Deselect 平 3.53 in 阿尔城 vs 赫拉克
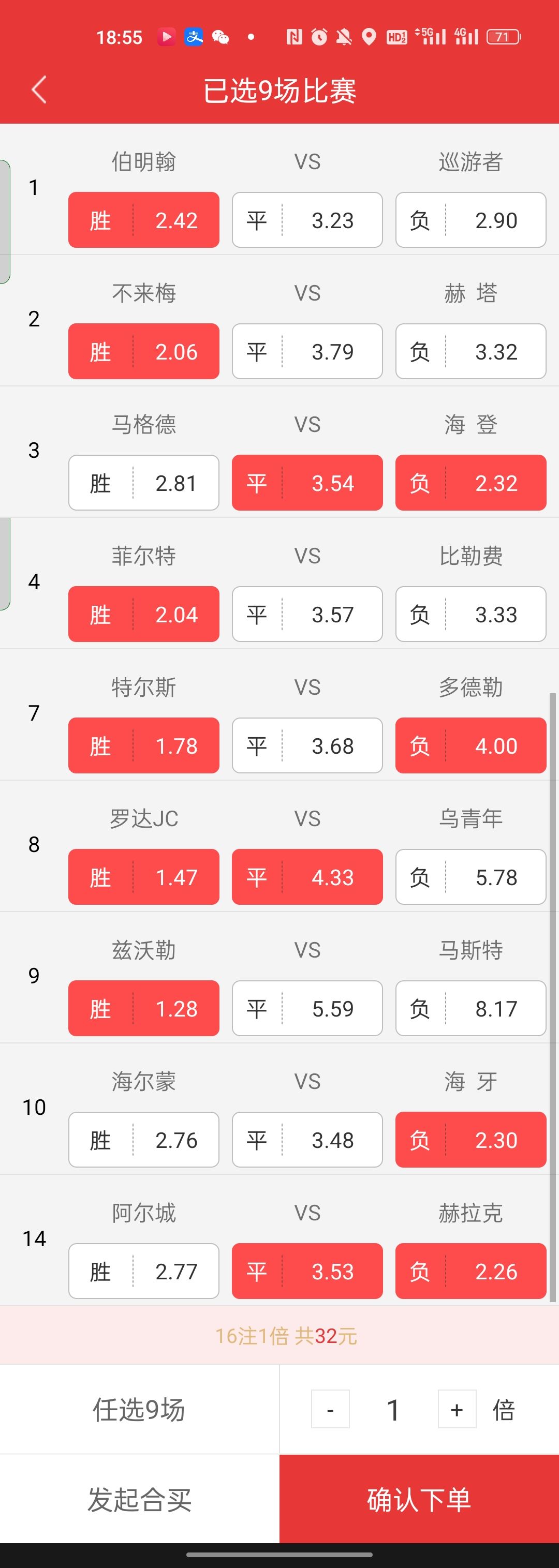Viewport: 559px width, 1568px height. pos(307,1272)
